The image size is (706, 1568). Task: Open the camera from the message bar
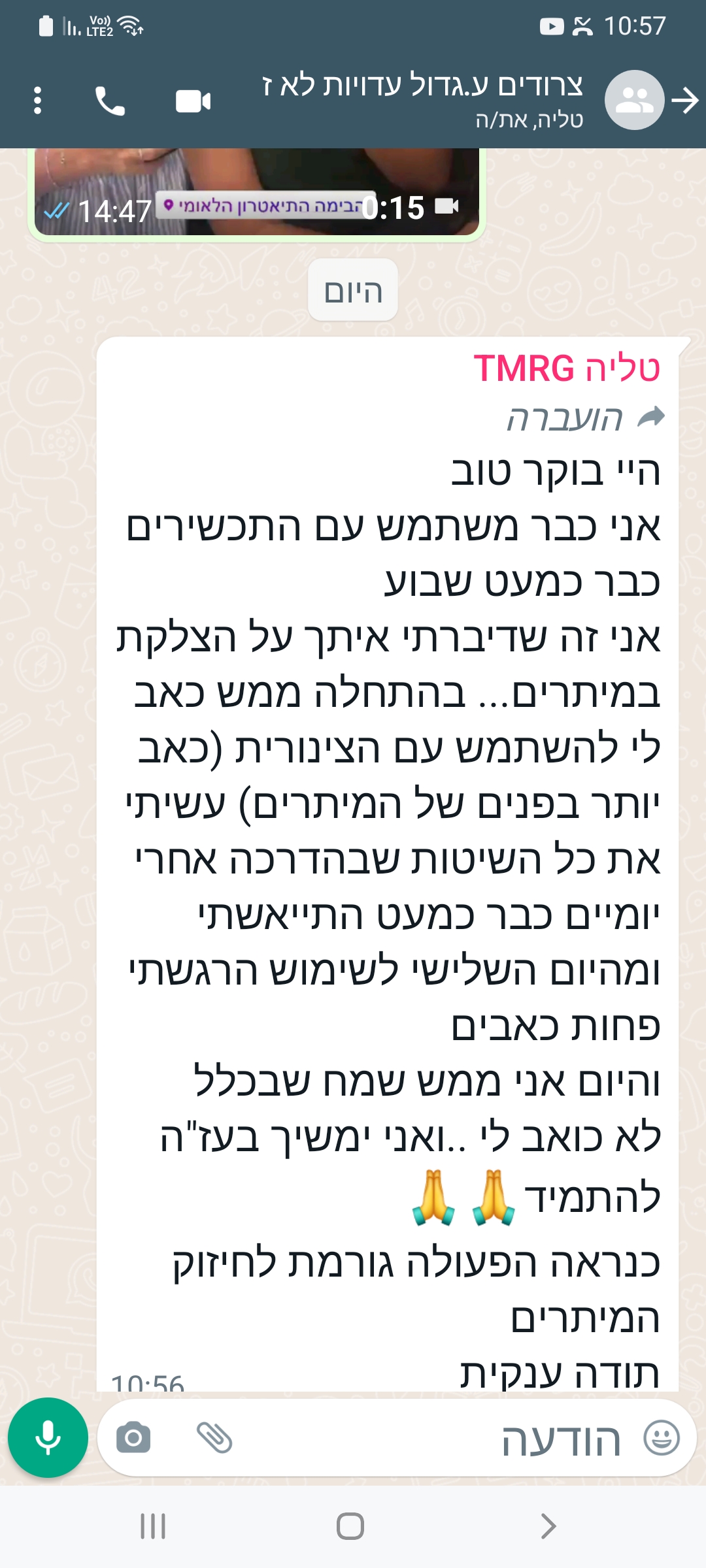click(133, 1437)
